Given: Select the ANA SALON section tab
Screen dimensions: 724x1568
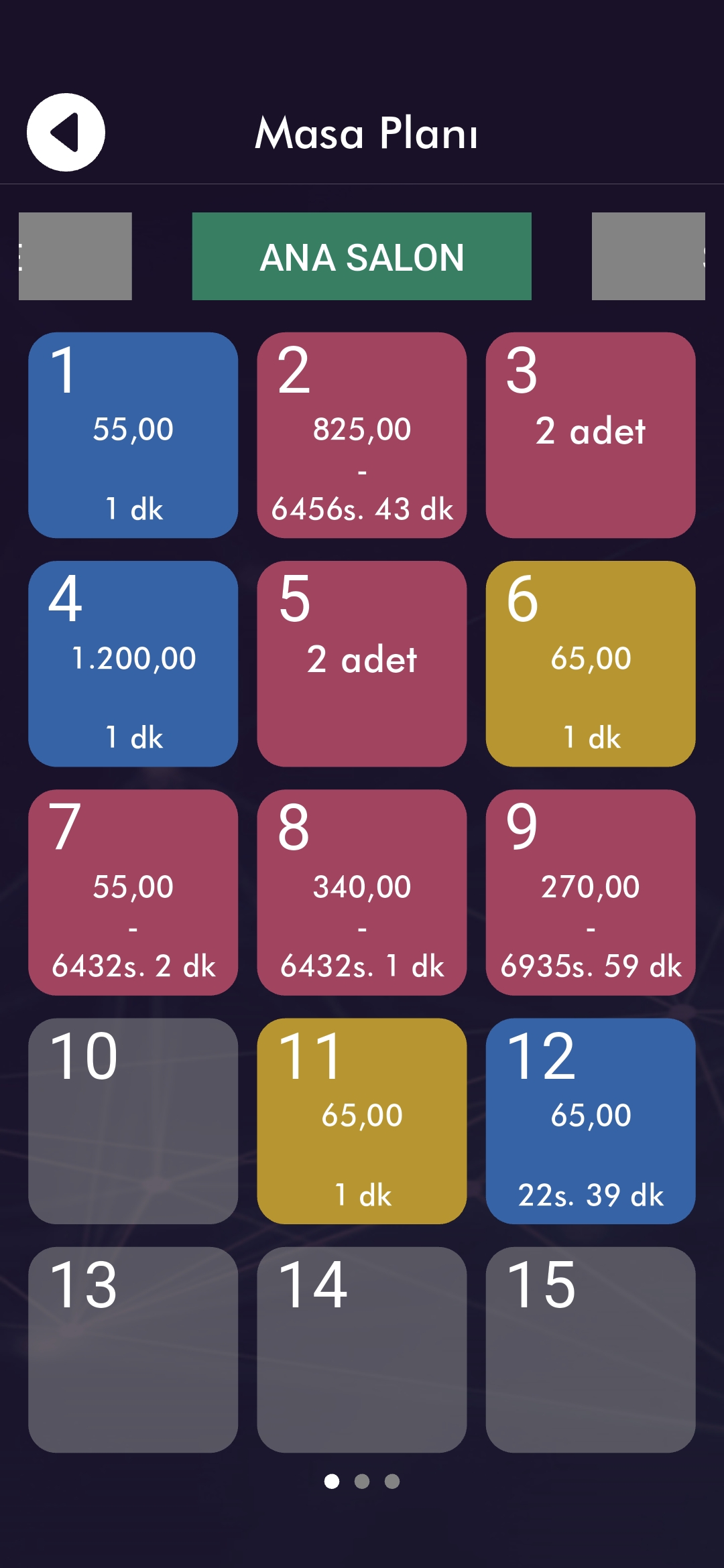Looking at the screenshot, I should tap(361, 256).
